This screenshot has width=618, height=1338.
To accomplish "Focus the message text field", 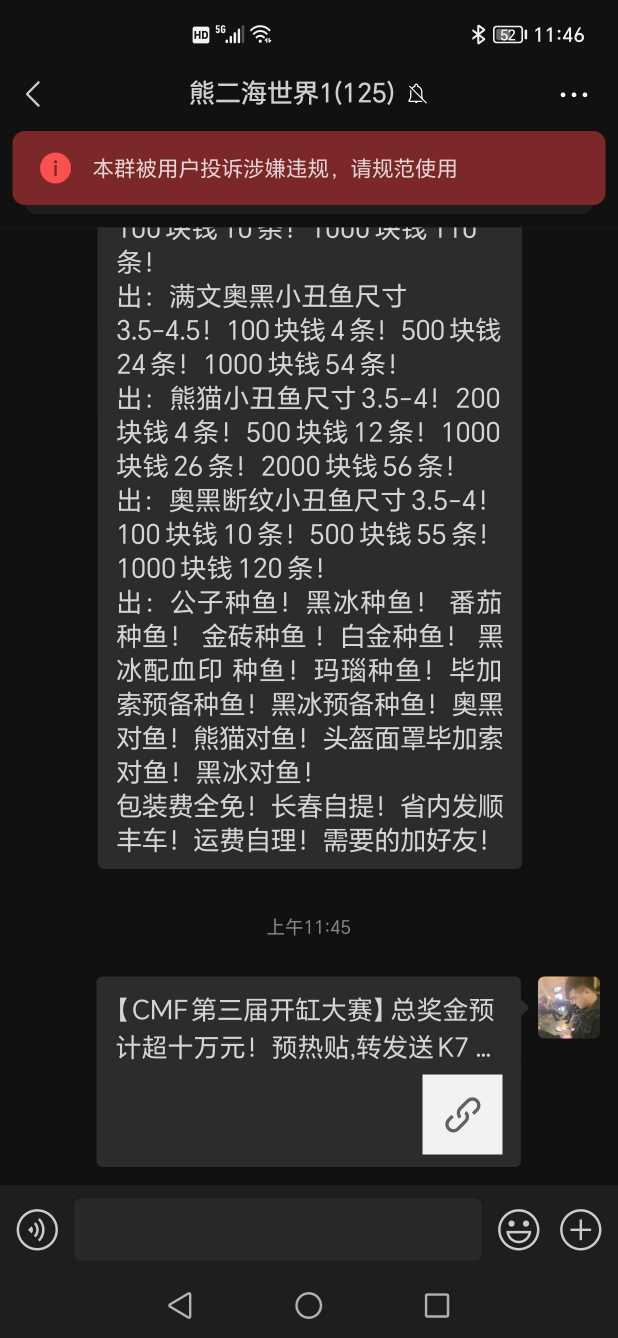I will [277, 1229].
